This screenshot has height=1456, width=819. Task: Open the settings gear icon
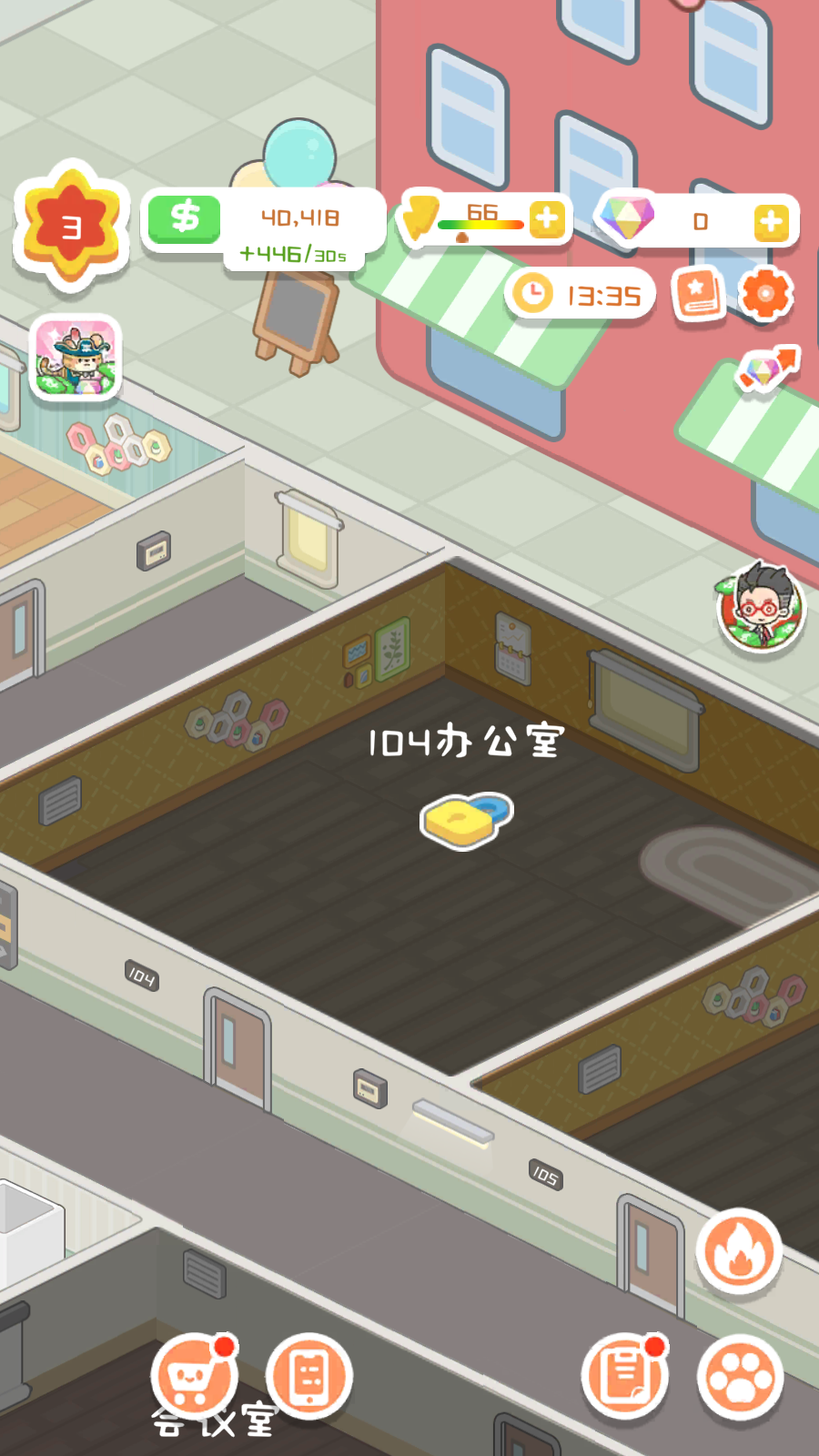(x=765, y=294)
